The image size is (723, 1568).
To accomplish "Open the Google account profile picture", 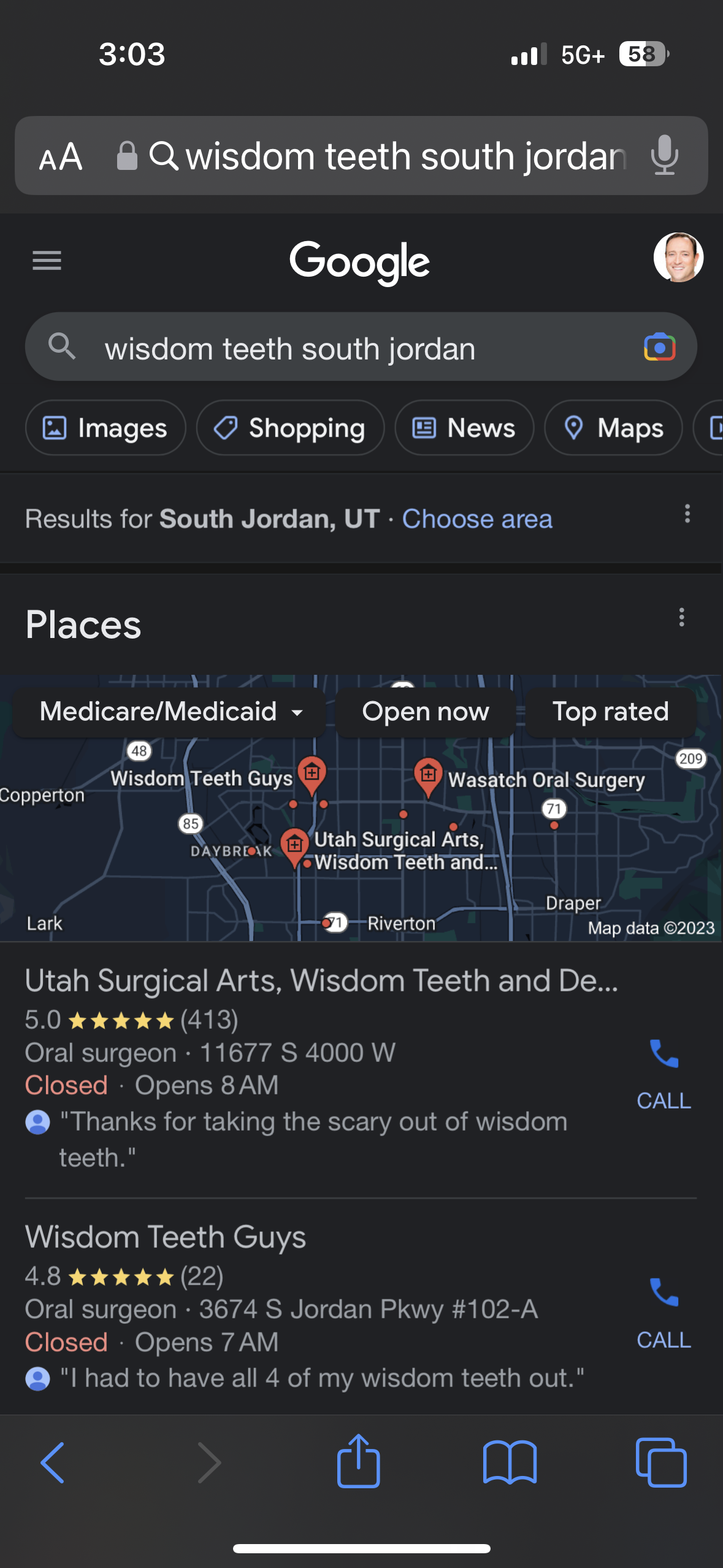I will (678, 258).
